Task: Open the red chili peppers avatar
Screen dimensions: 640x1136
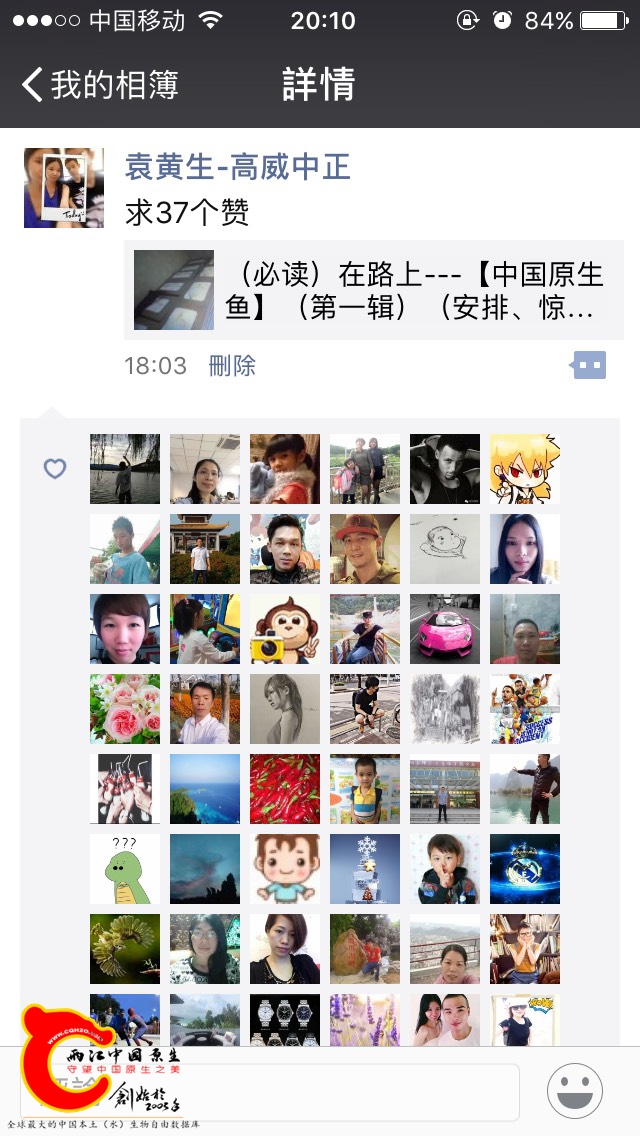Action: (x=285, y=789)
